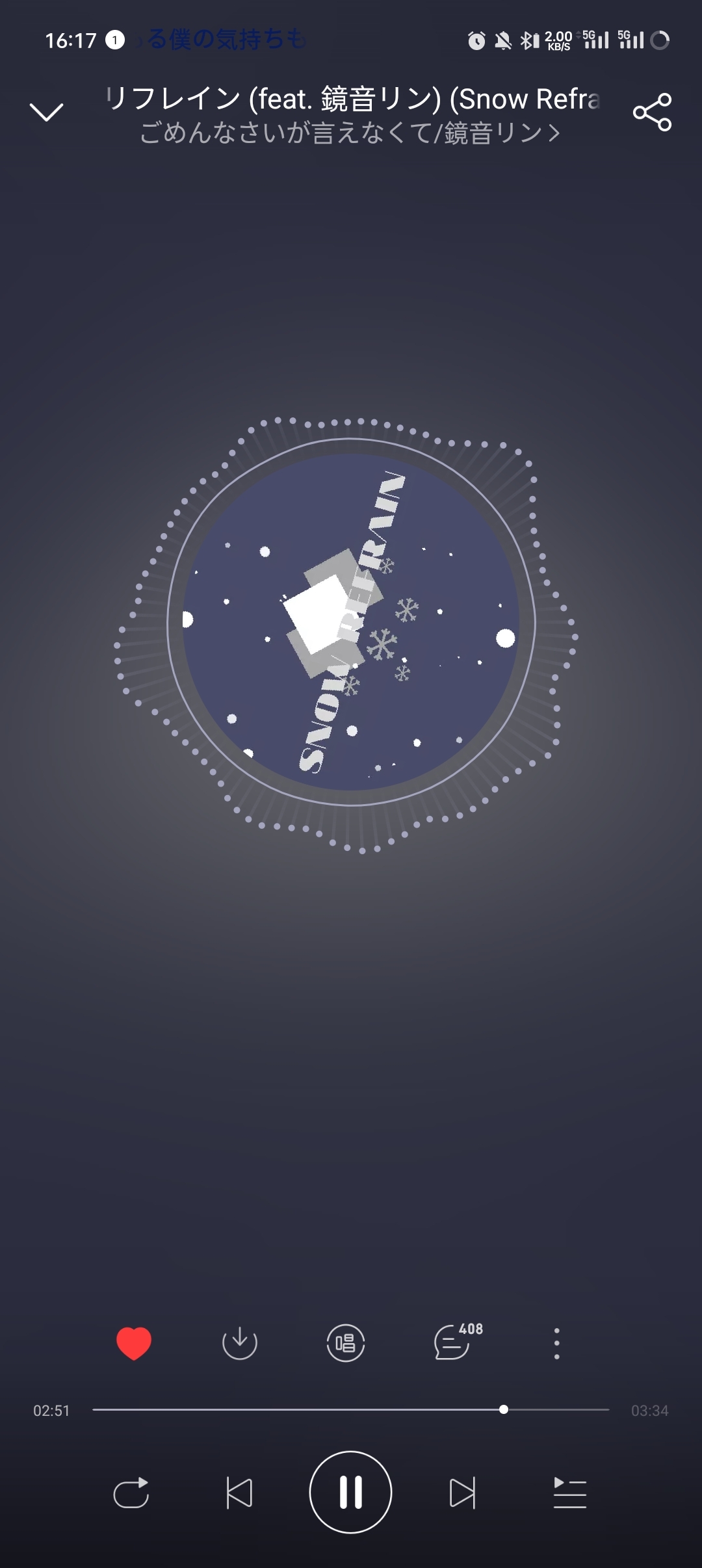Open the current playlist queue
This screenshot has height=1568, width=702.
[569, 1493]
